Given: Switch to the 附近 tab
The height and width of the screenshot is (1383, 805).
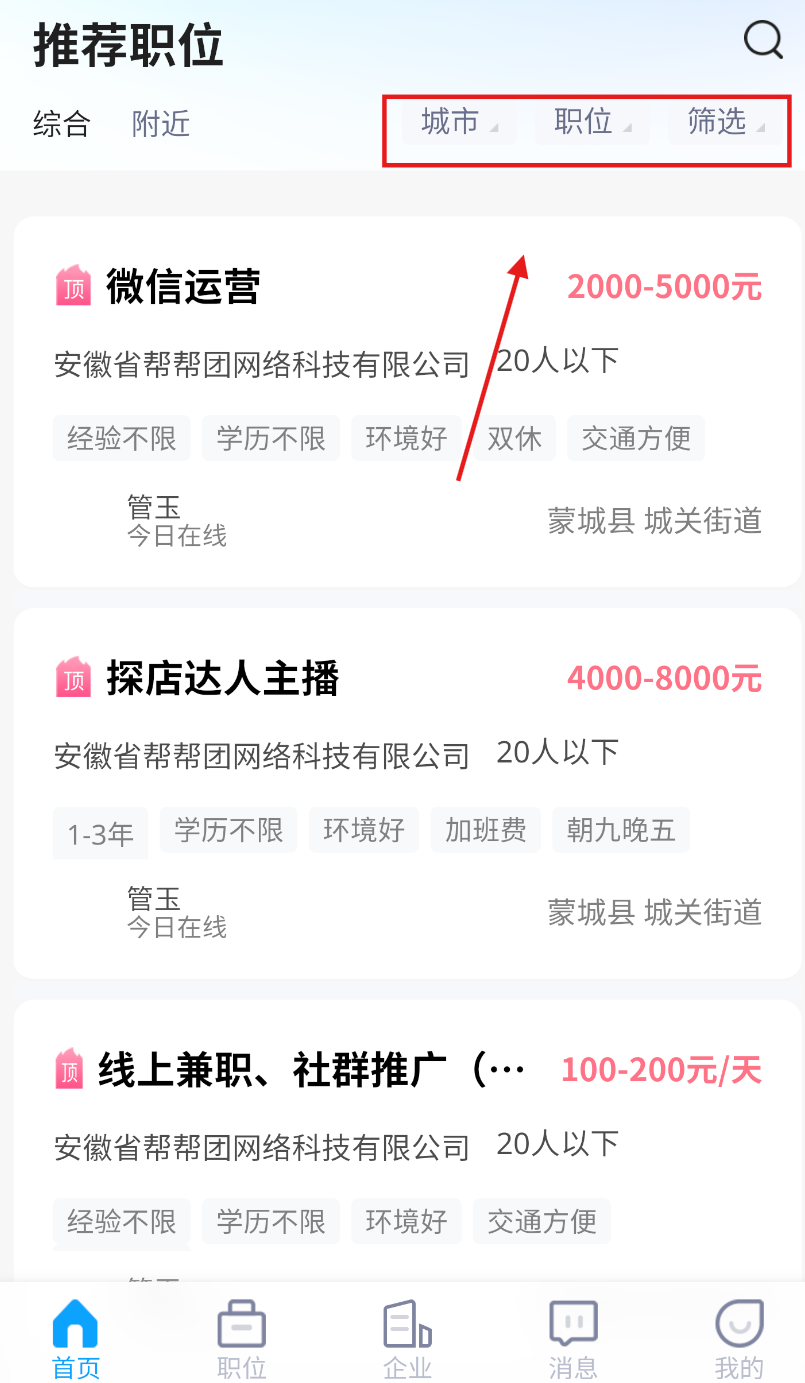Looking at the screenshot, I should pos(161,124).
